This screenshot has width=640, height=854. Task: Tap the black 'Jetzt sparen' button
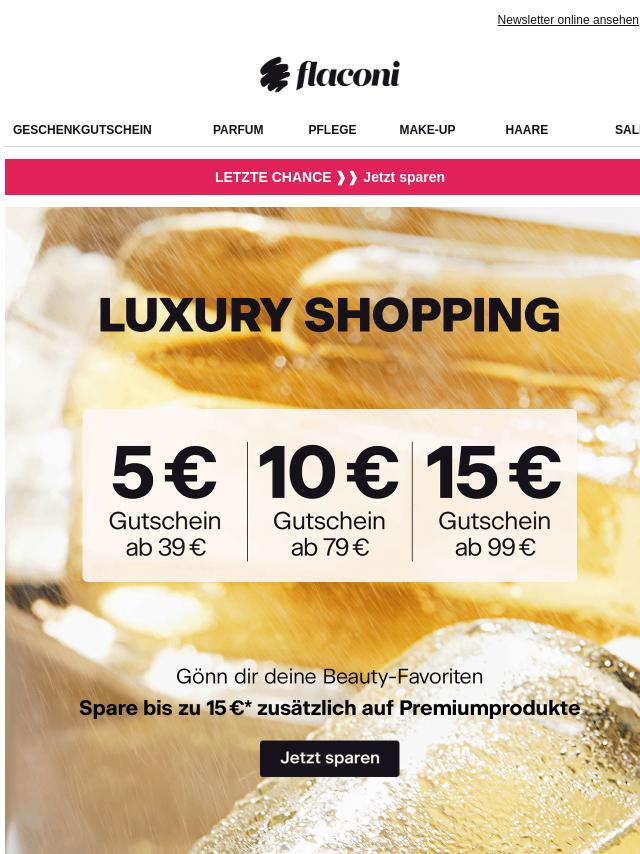click(329, 758)
